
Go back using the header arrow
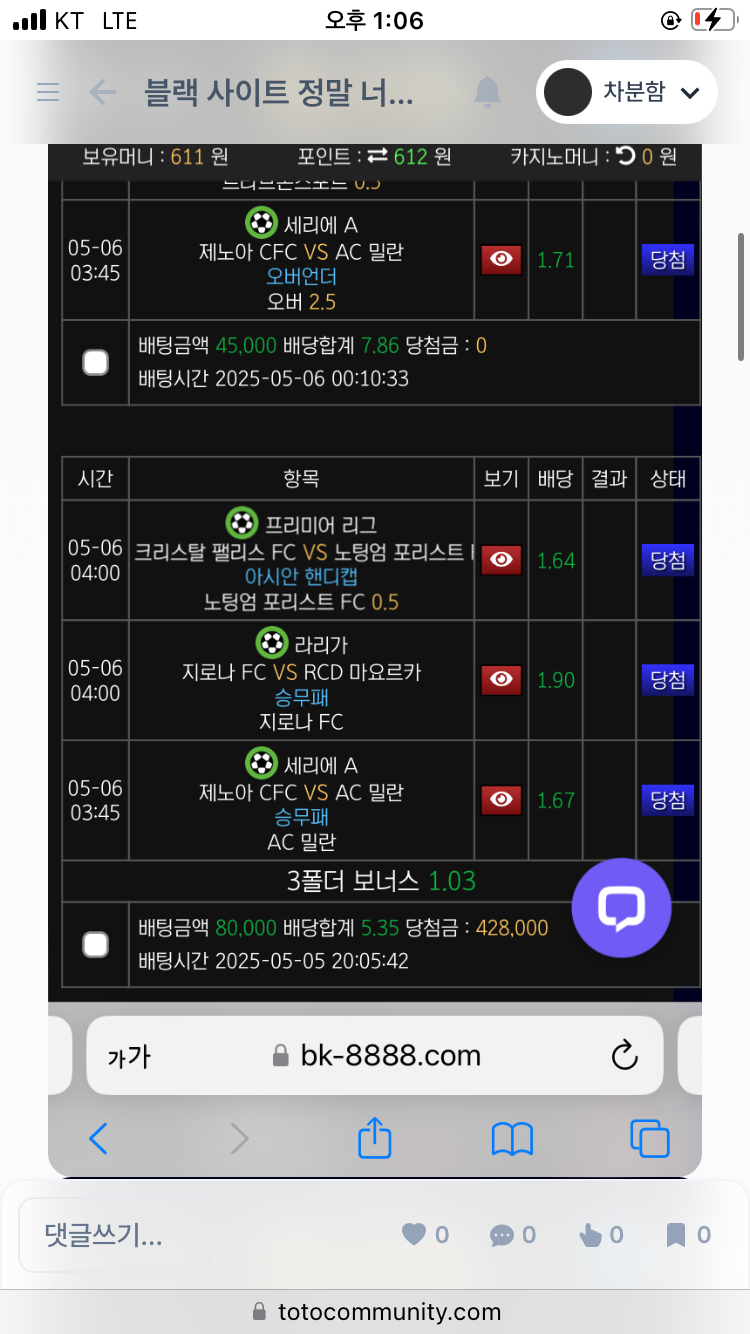(x=103, y=93)
